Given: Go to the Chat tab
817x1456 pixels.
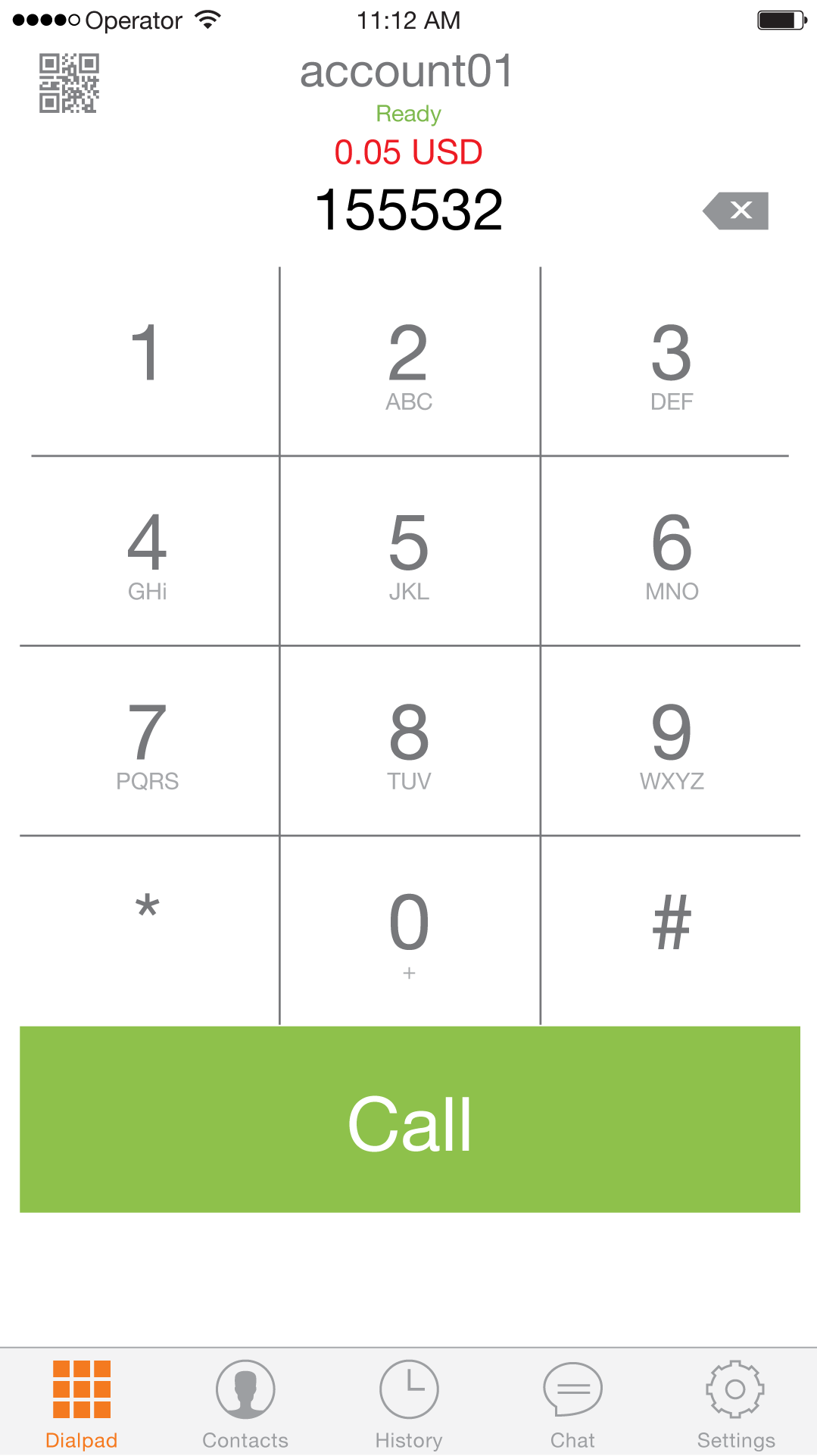Looking at the screenshot, I should coord(572,1403).
